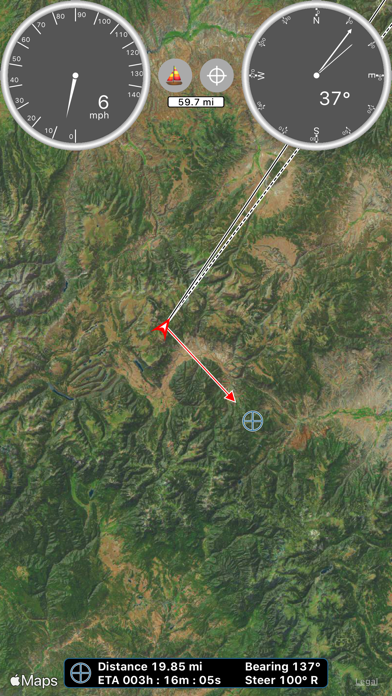Open the Legal link
The image size is (392, 696).
pos(367,681)
